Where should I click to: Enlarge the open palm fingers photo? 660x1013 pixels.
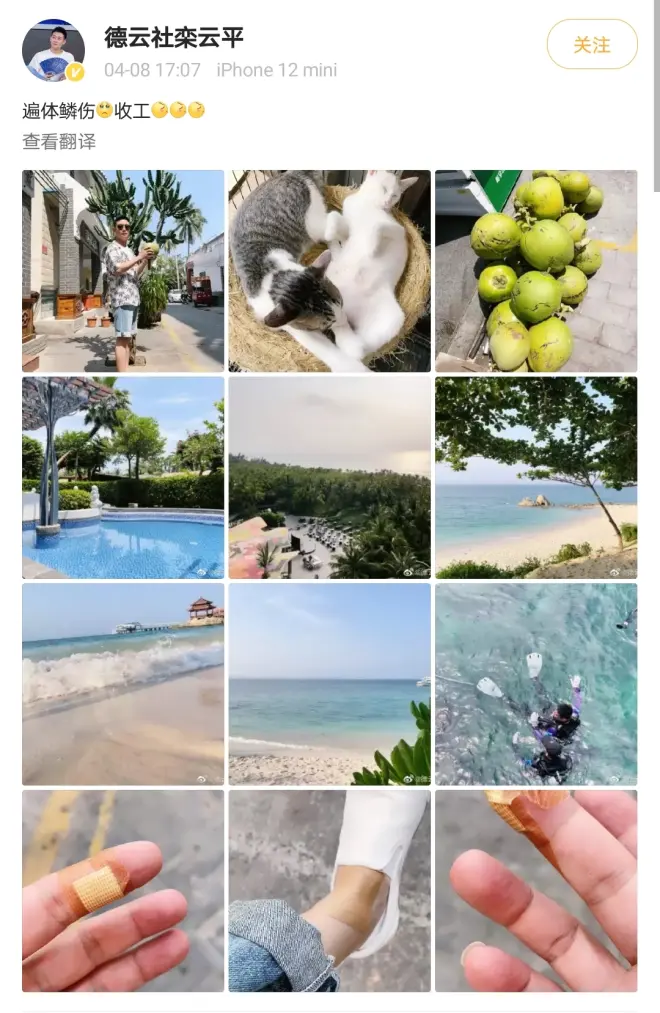(x=535, y=890)
